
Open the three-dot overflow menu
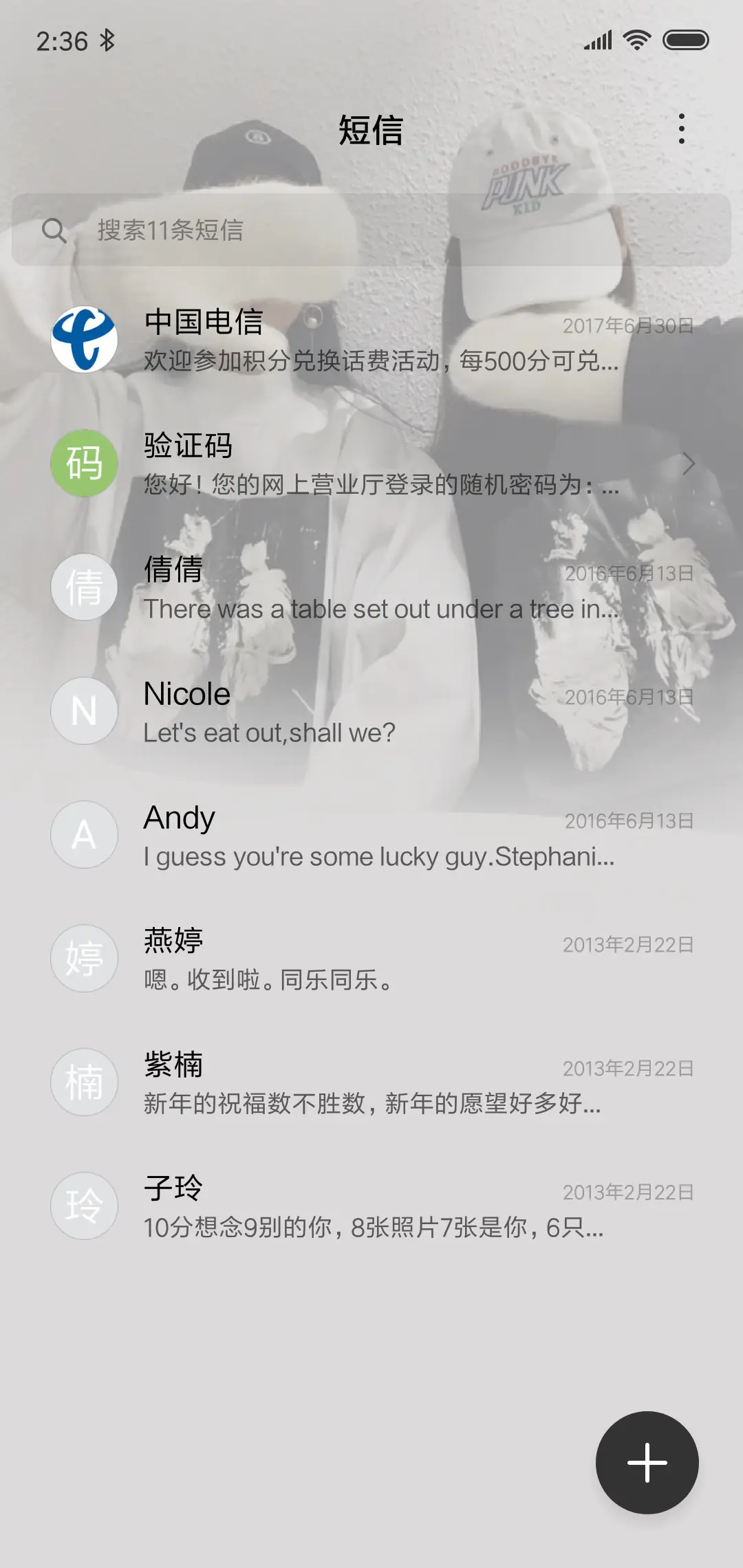pos(681,129)
